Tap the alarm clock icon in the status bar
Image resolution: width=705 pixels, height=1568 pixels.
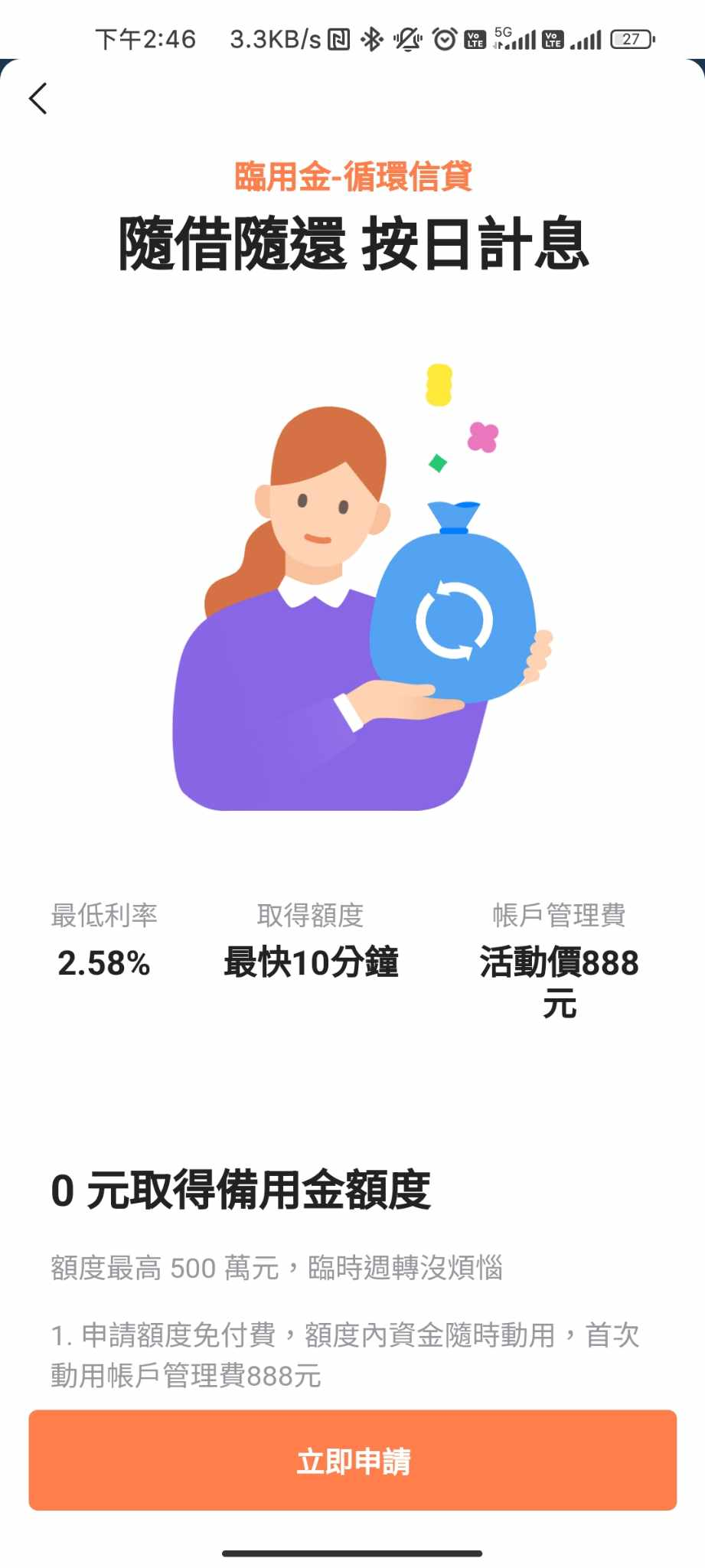tap(445, 38)
